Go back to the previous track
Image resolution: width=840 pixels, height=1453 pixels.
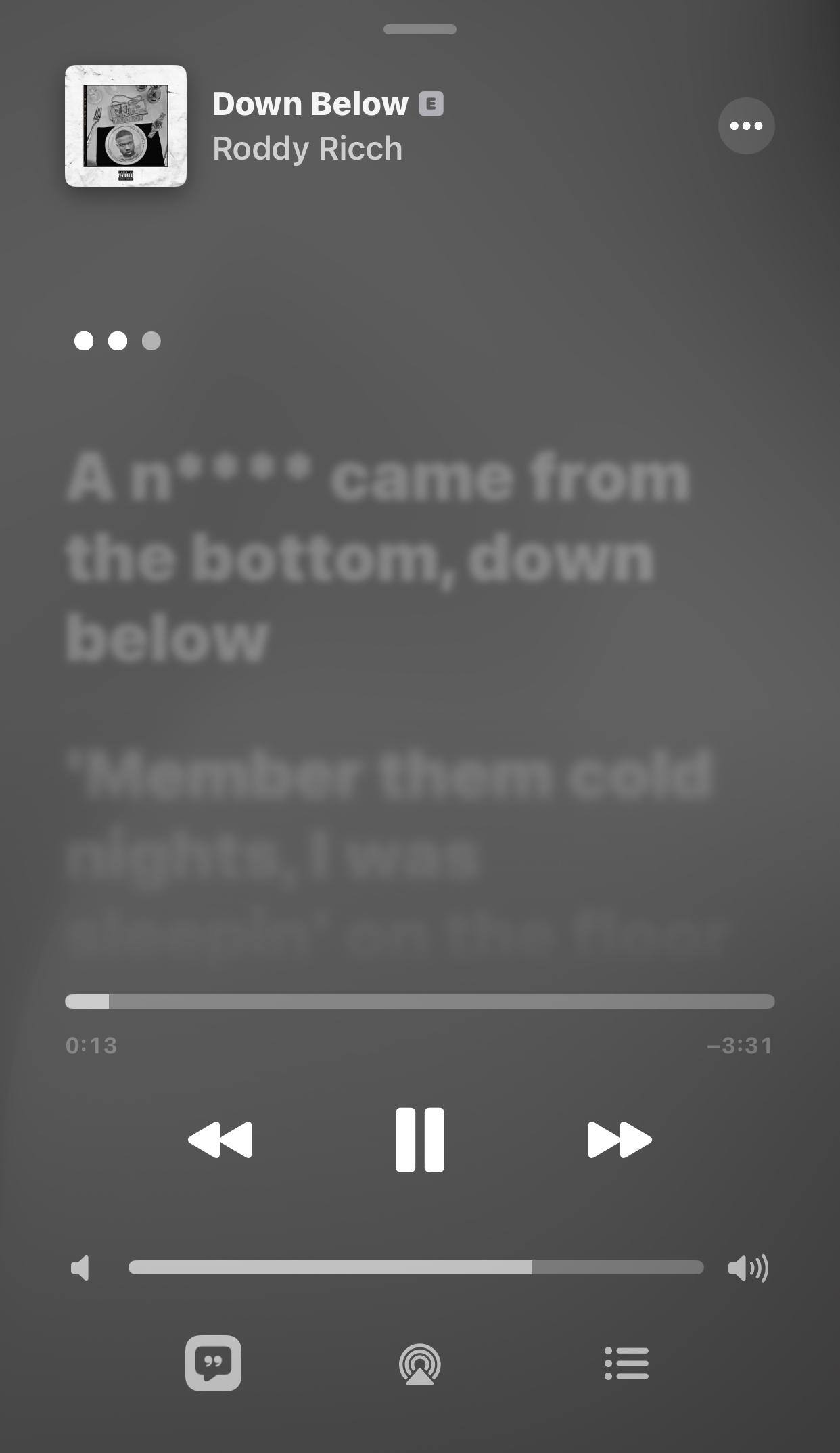220,1140
